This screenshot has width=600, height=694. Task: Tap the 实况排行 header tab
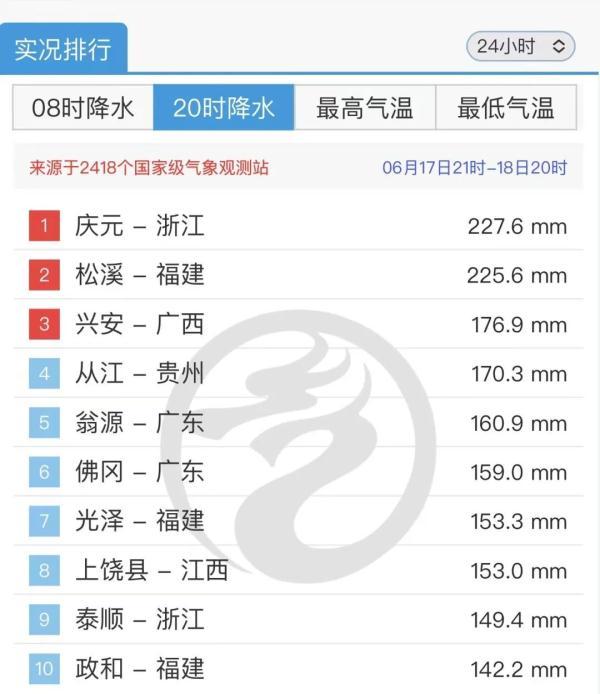point(64,48)
